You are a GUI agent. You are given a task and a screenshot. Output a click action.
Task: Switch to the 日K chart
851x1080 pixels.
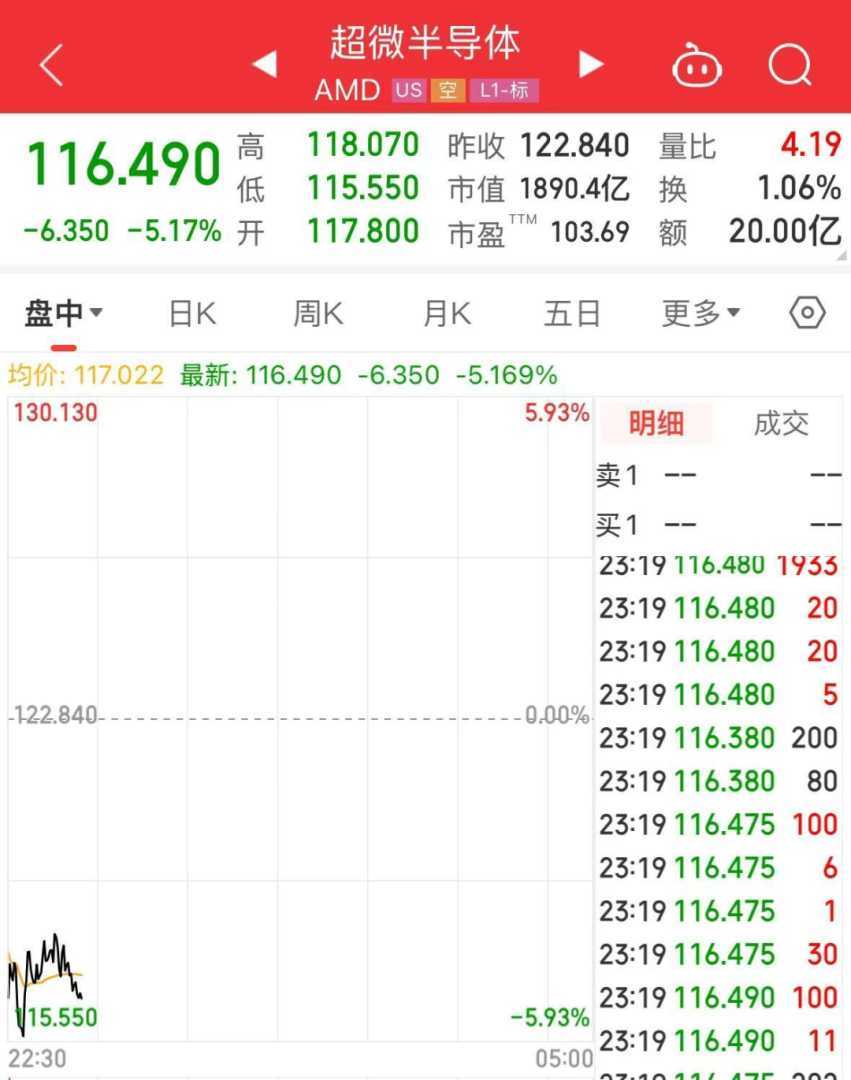[192, 314]
